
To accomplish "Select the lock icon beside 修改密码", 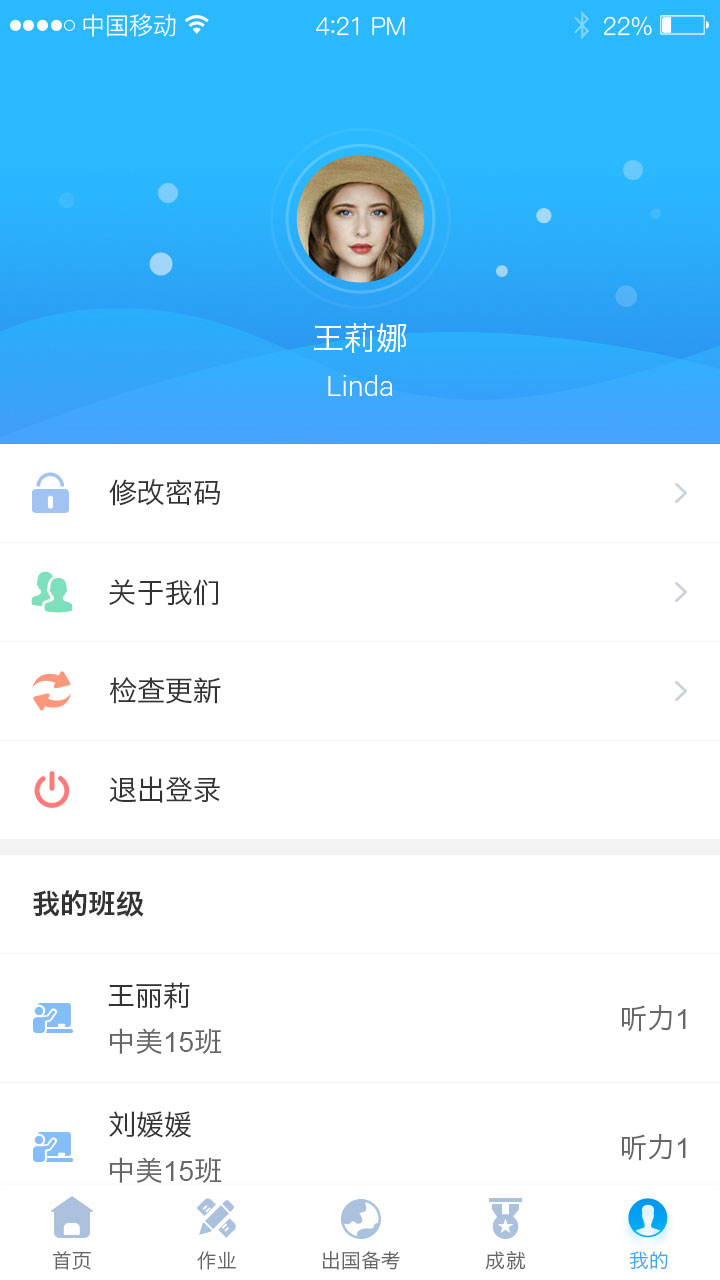I will pos(52,492).
